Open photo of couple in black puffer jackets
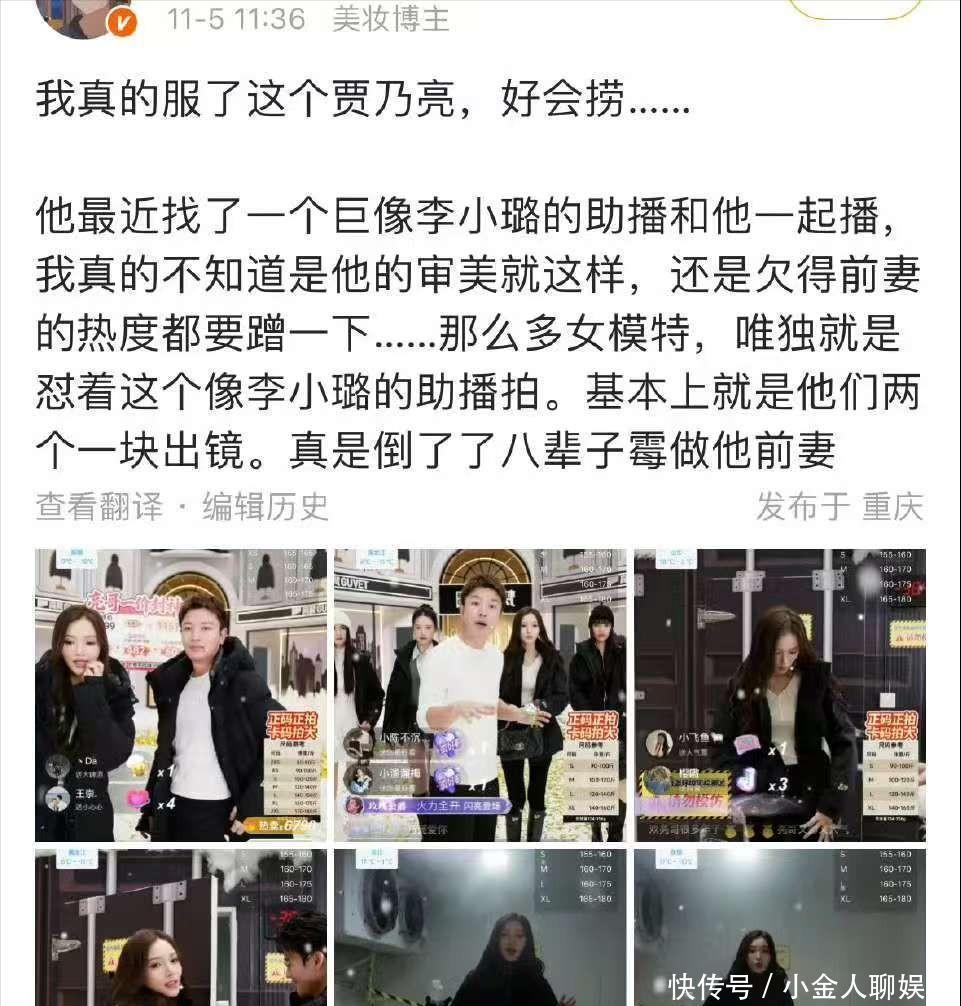Screen dimensions: 961x1006 click(x=181, y=695)
